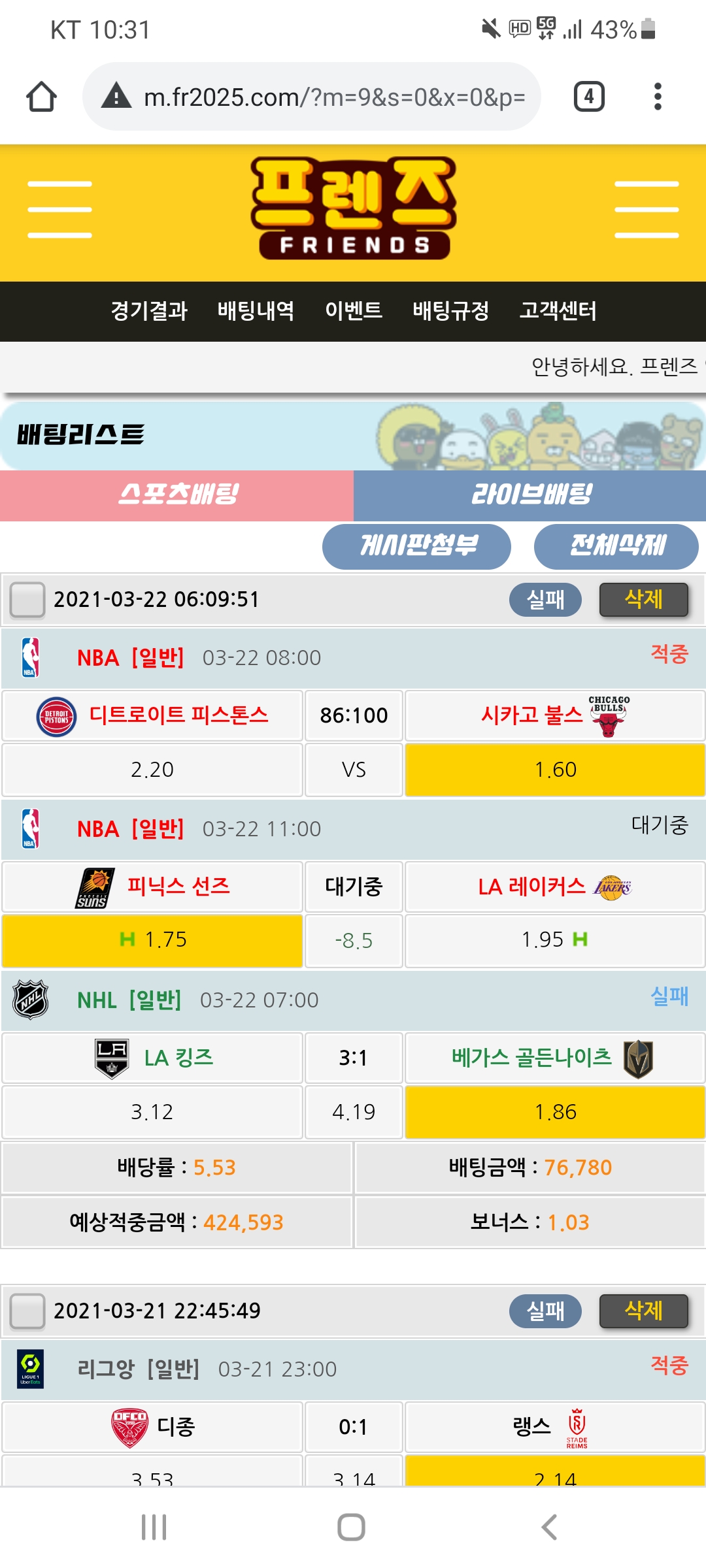
Task: Open the left hamburger menu
Action: (x=59, y=210)
